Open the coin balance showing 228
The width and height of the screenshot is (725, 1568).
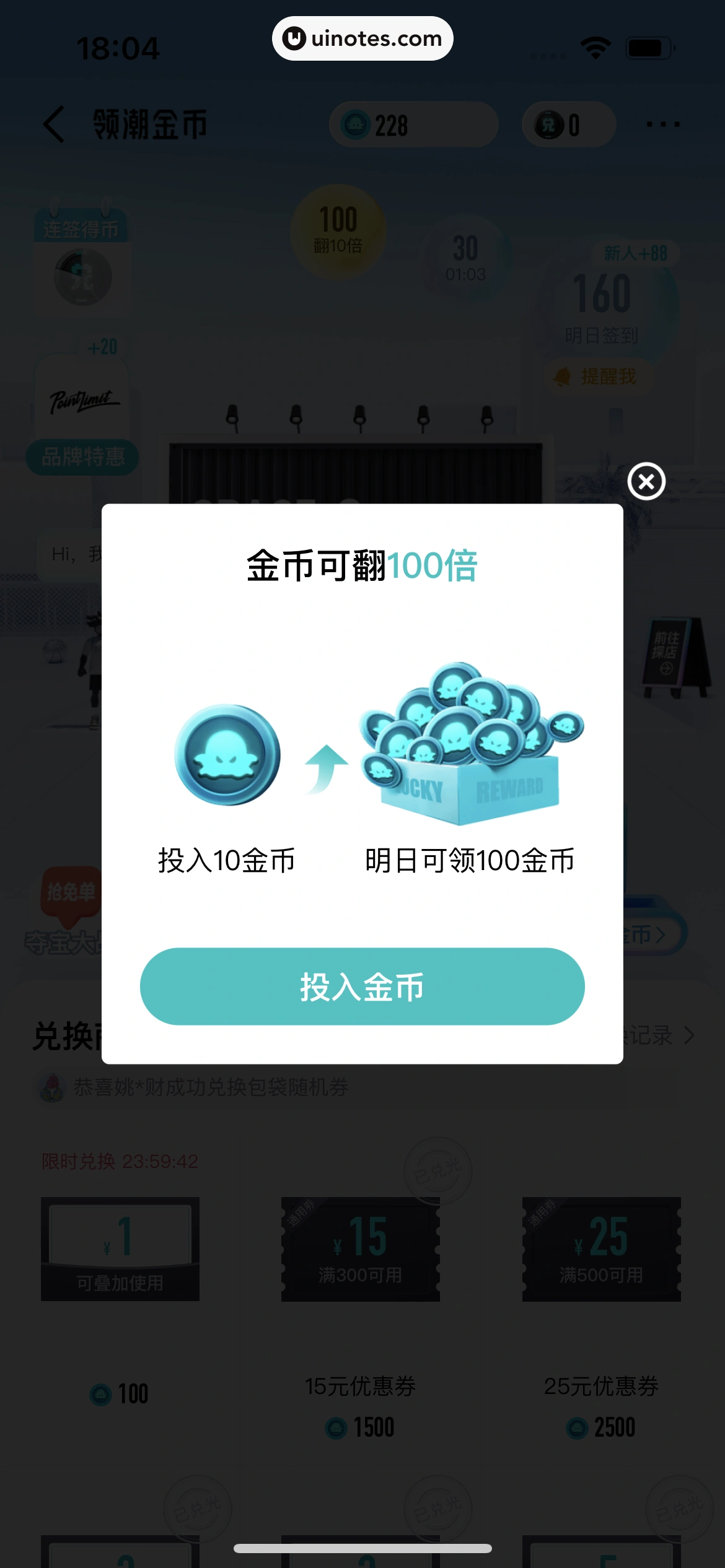coord(413,124)
